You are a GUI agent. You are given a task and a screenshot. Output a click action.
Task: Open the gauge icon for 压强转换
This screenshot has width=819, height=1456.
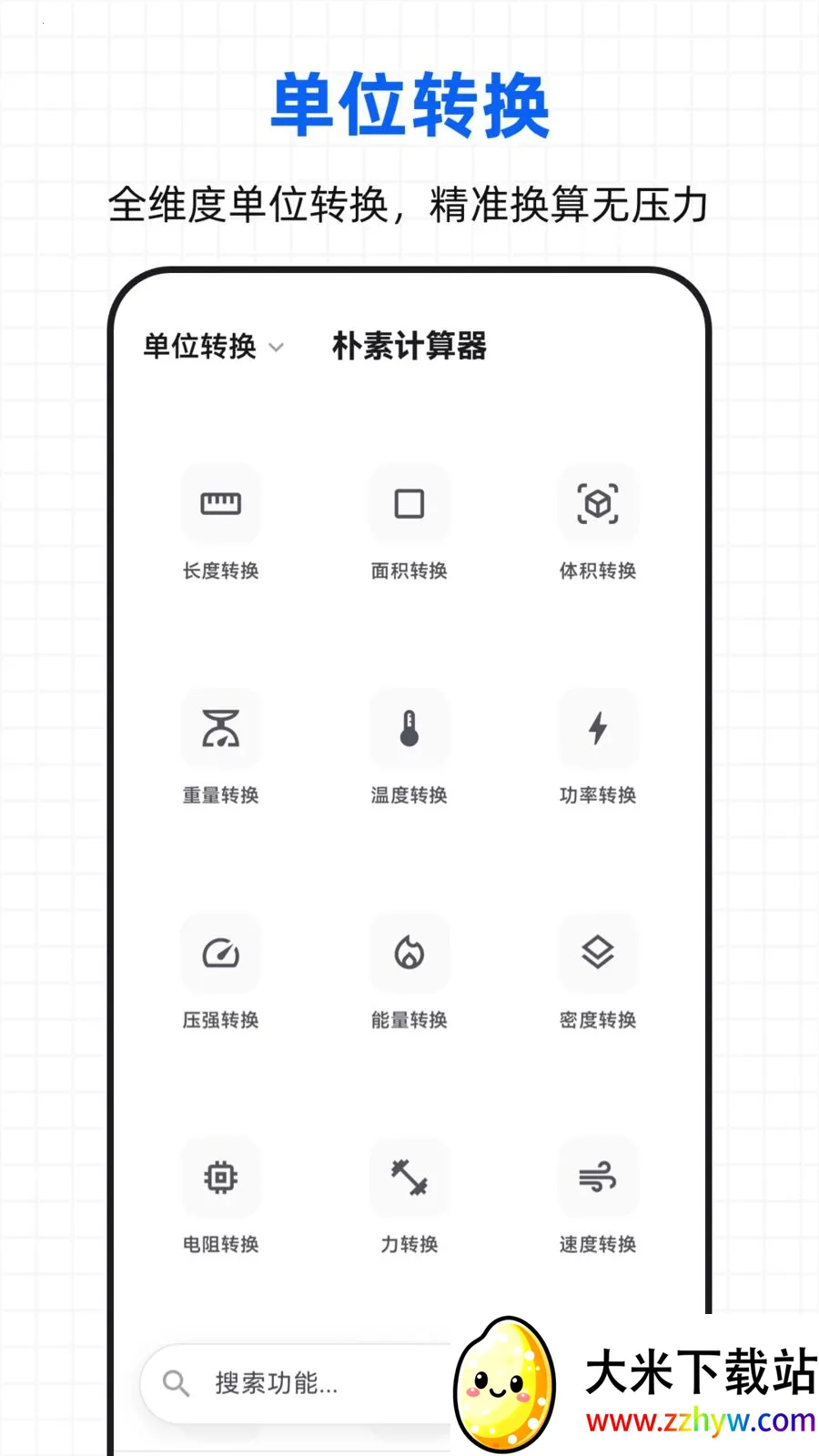tap(221, 953)
